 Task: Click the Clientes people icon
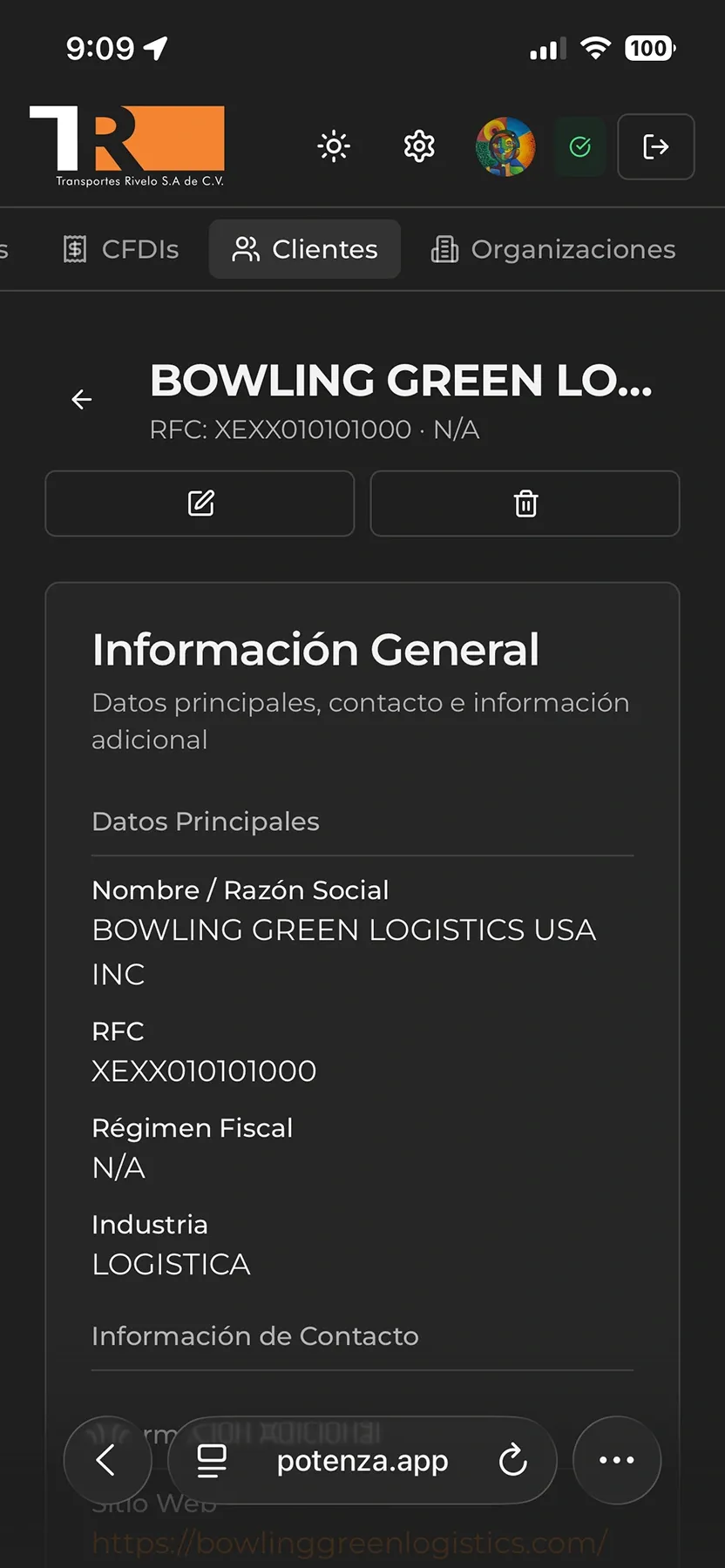(x=247, y=249)
